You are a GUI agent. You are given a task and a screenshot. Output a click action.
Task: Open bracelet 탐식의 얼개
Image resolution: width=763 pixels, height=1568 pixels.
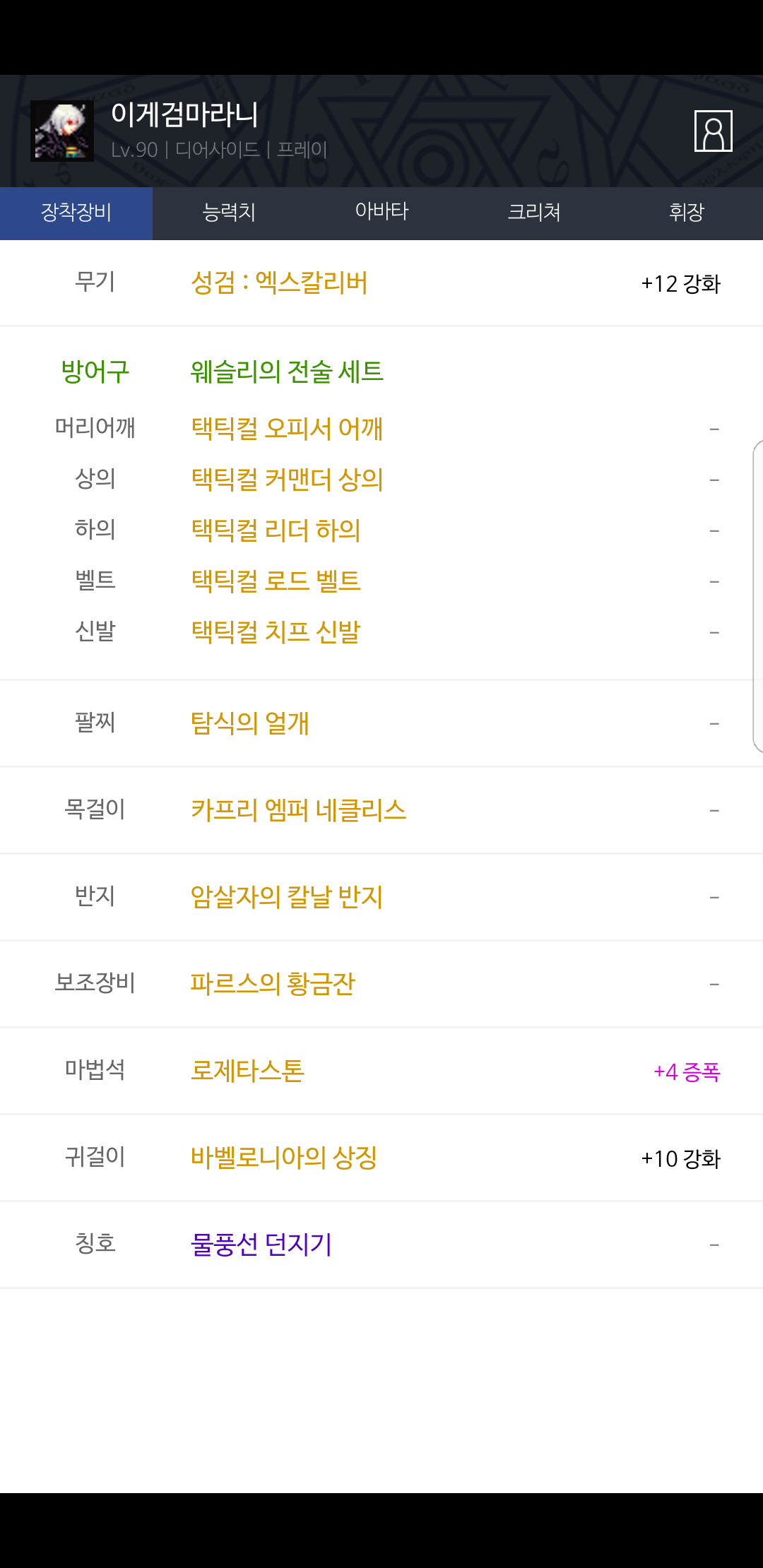click(x=250, y=723)
